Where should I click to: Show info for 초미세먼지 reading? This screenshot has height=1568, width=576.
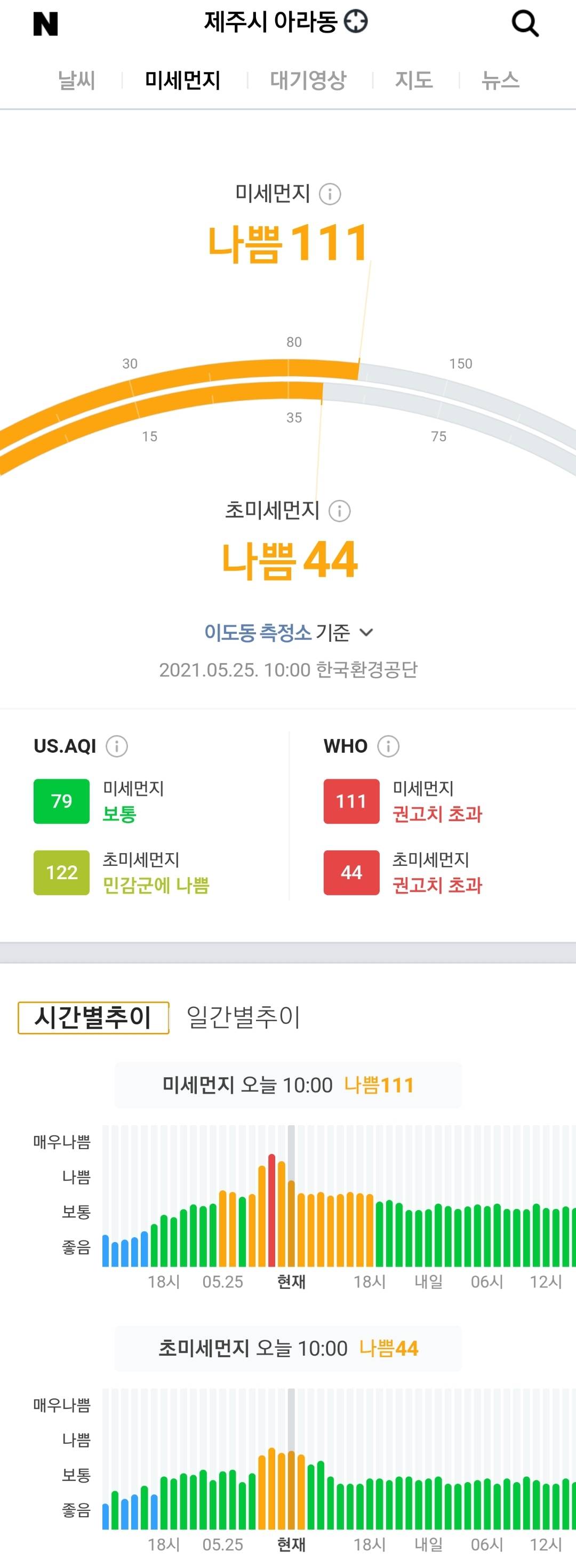click(x=339, y=511)
